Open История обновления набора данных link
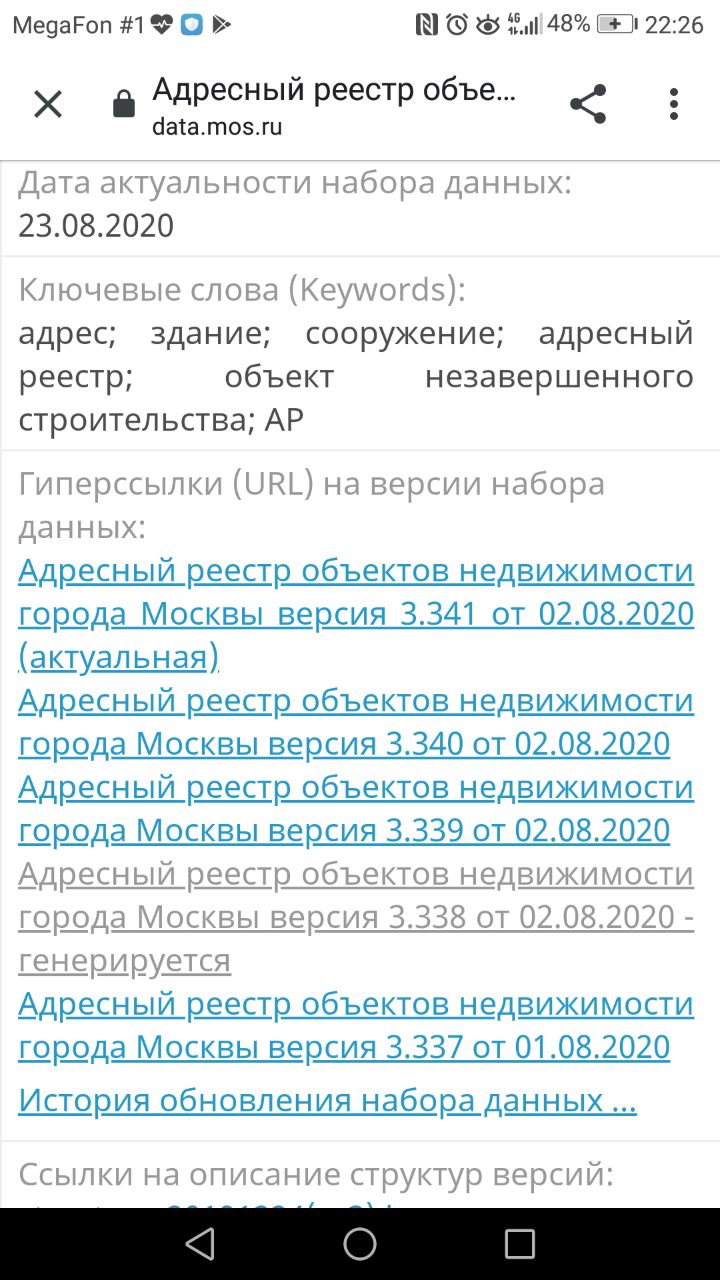The width and height of the screenshot is (720, 1280). click(327, 1101)
